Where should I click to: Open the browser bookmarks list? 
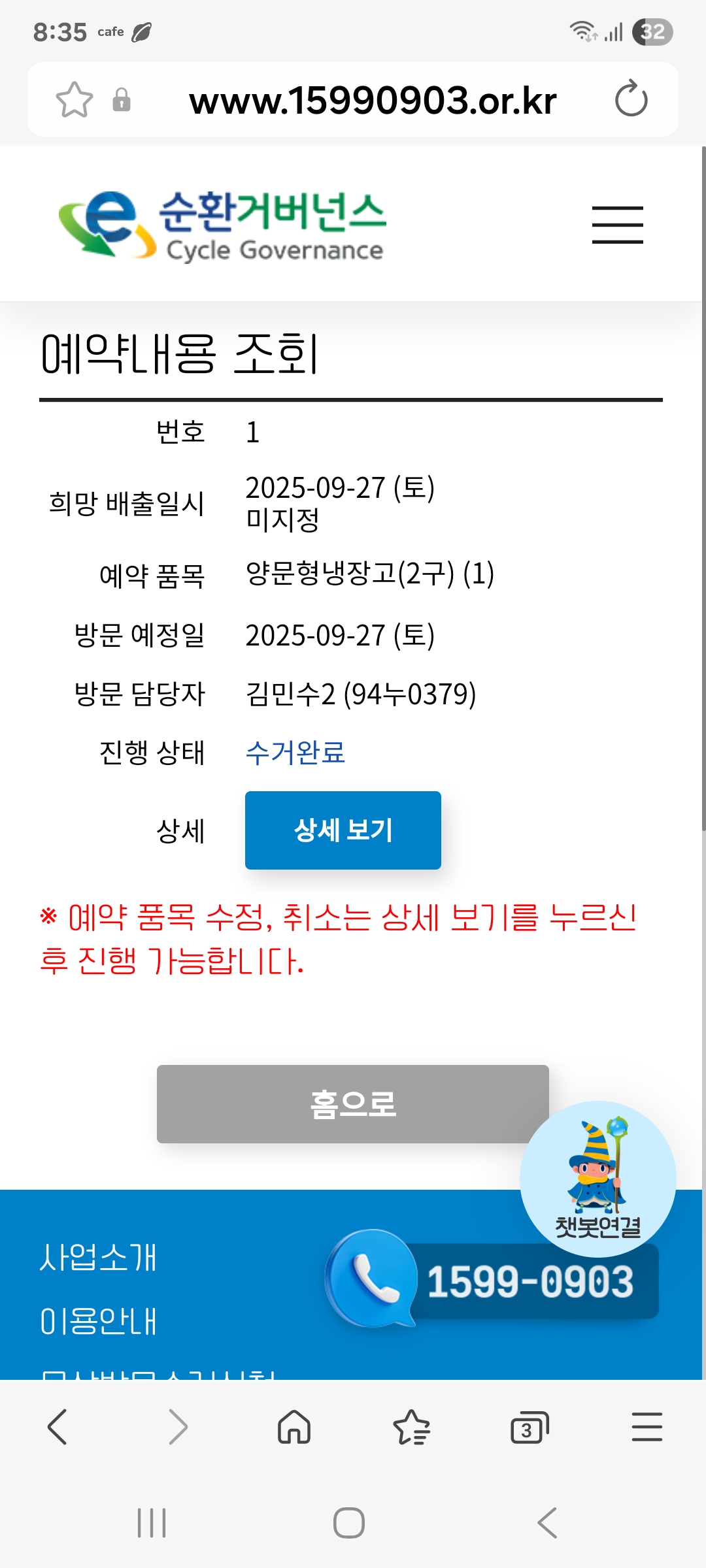click(x=411, y=1427)
